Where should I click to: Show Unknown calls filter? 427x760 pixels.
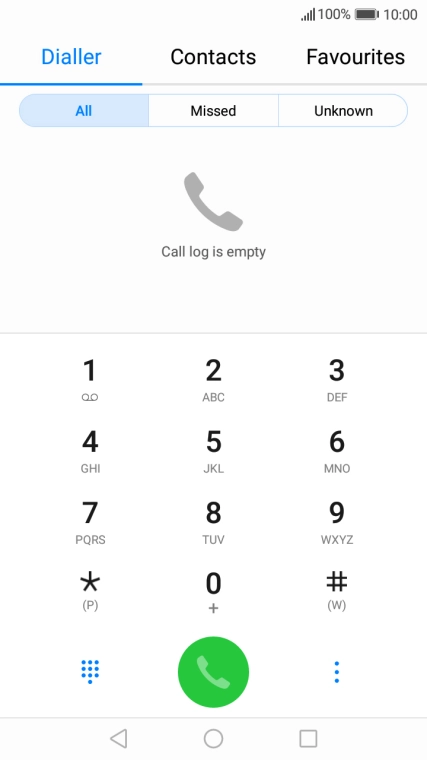tap(343, 111)
